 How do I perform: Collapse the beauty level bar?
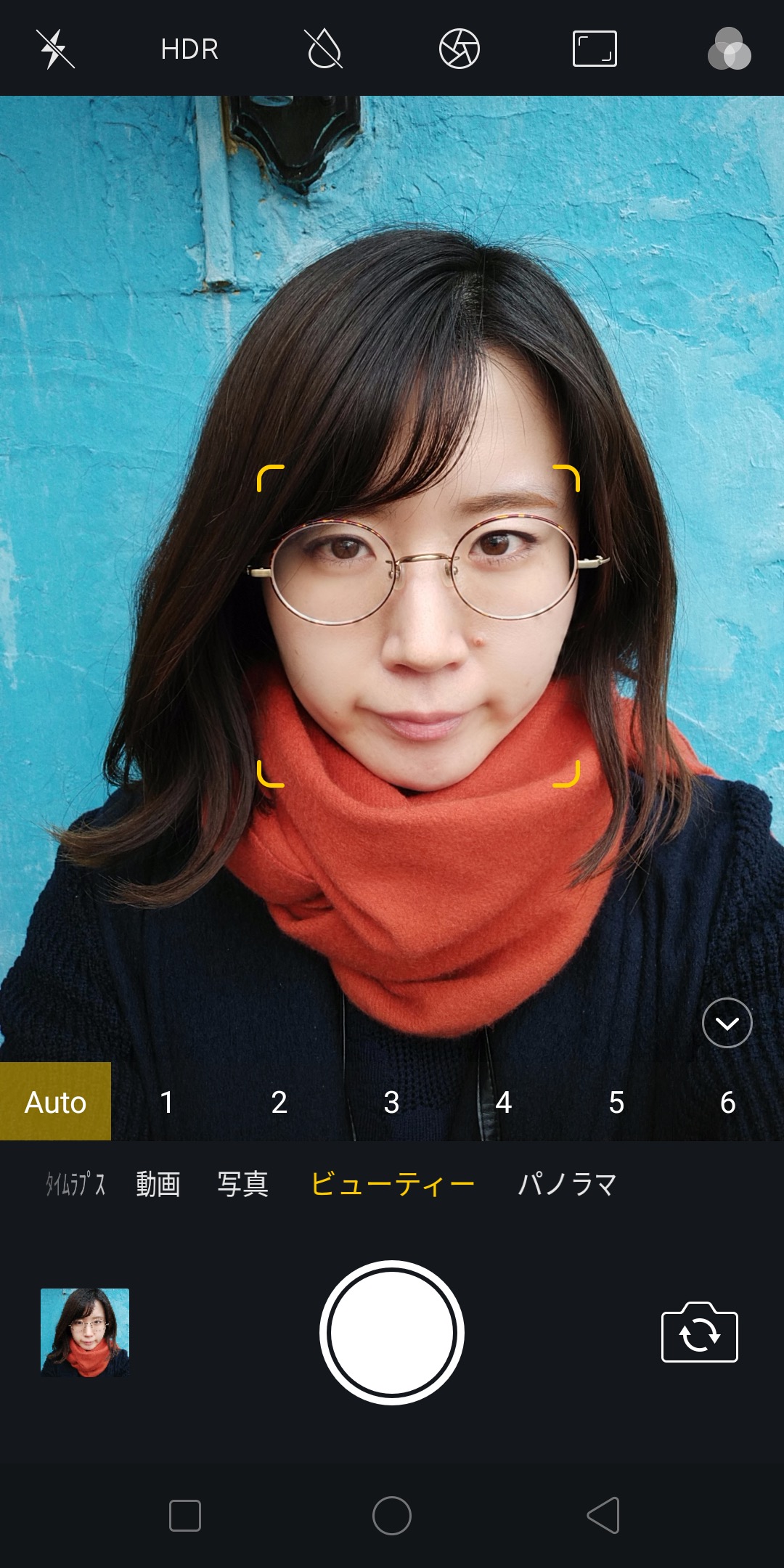[x=727, y=1023]
